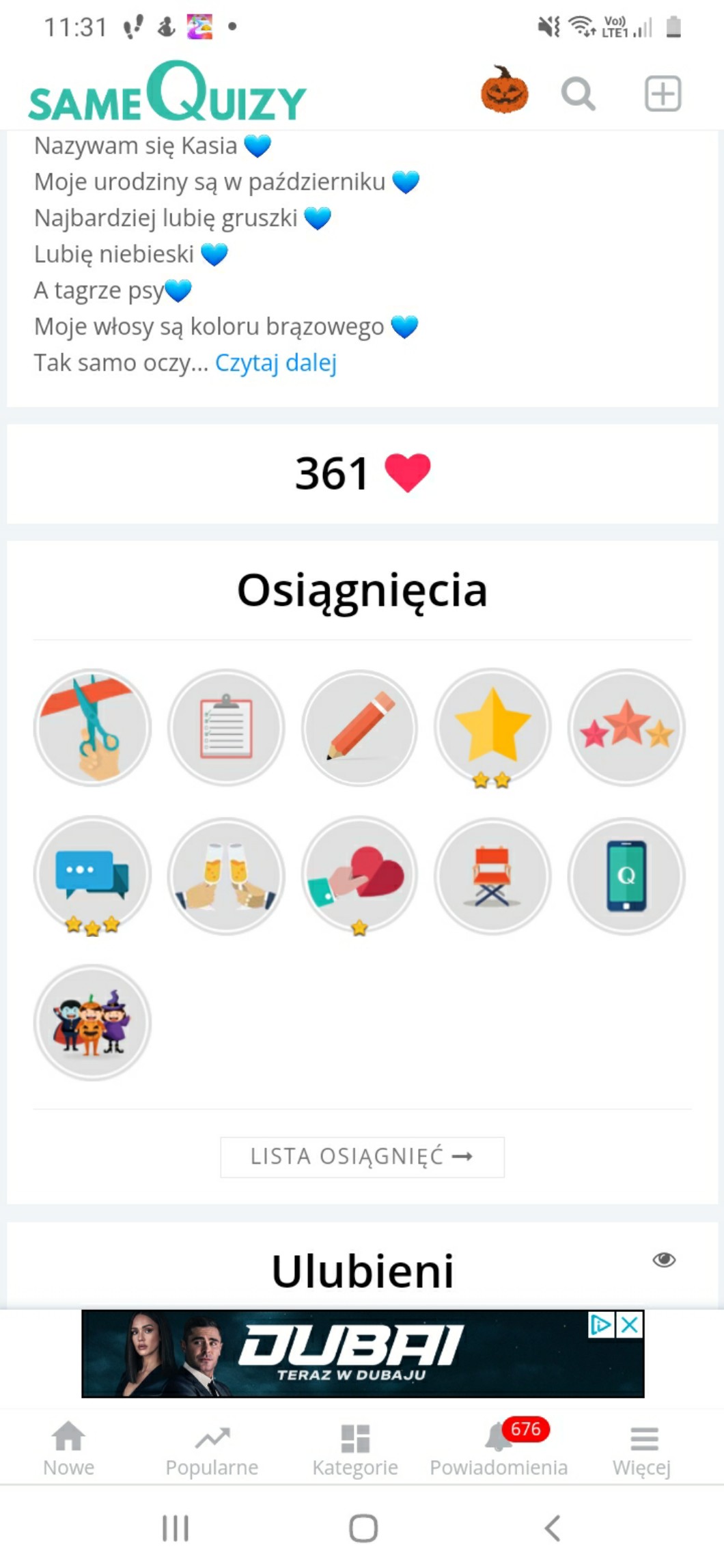Open the champagne toast achievement badge
This screenshot has width=724, height=1568.
tap(226, 875)
